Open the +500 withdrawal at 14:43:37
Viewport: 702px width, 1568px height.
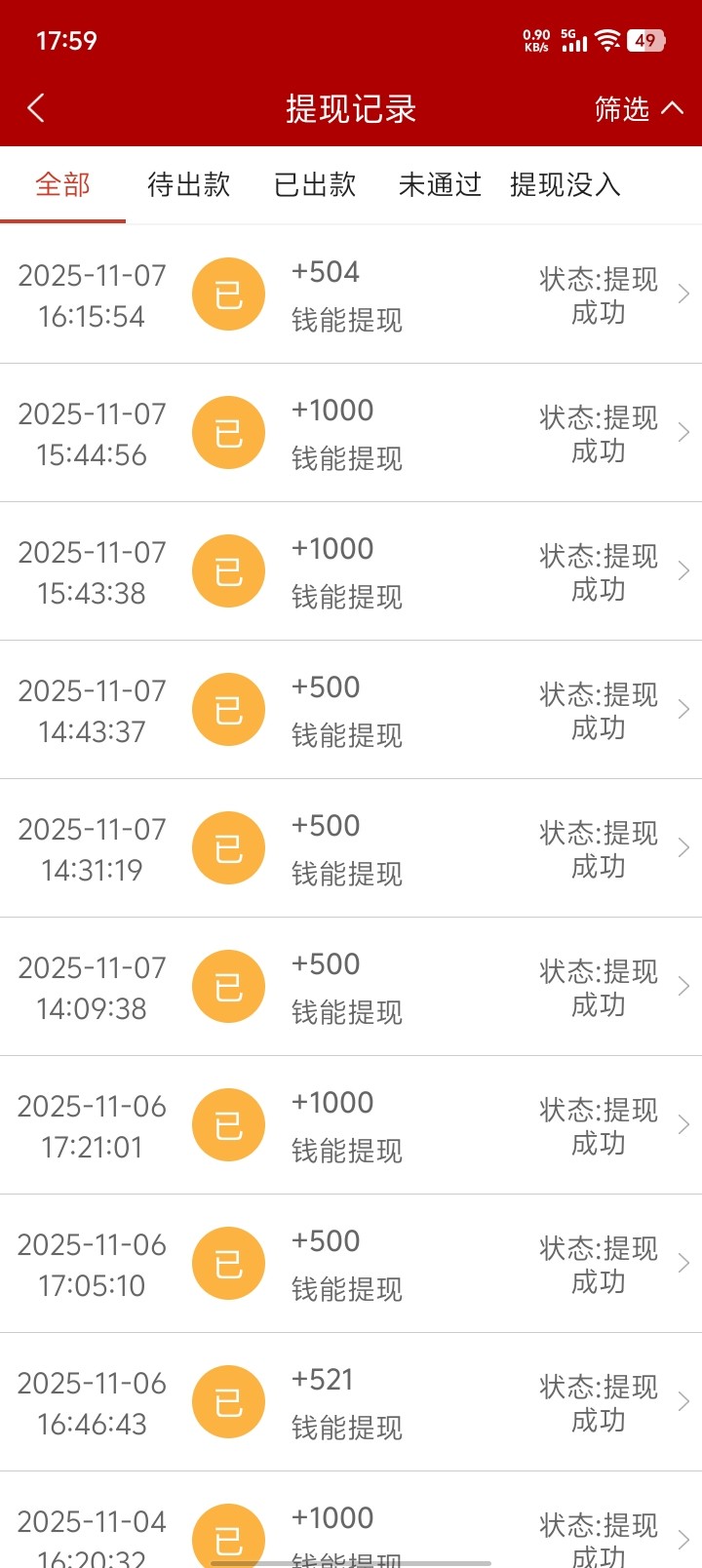click(351, 710)
